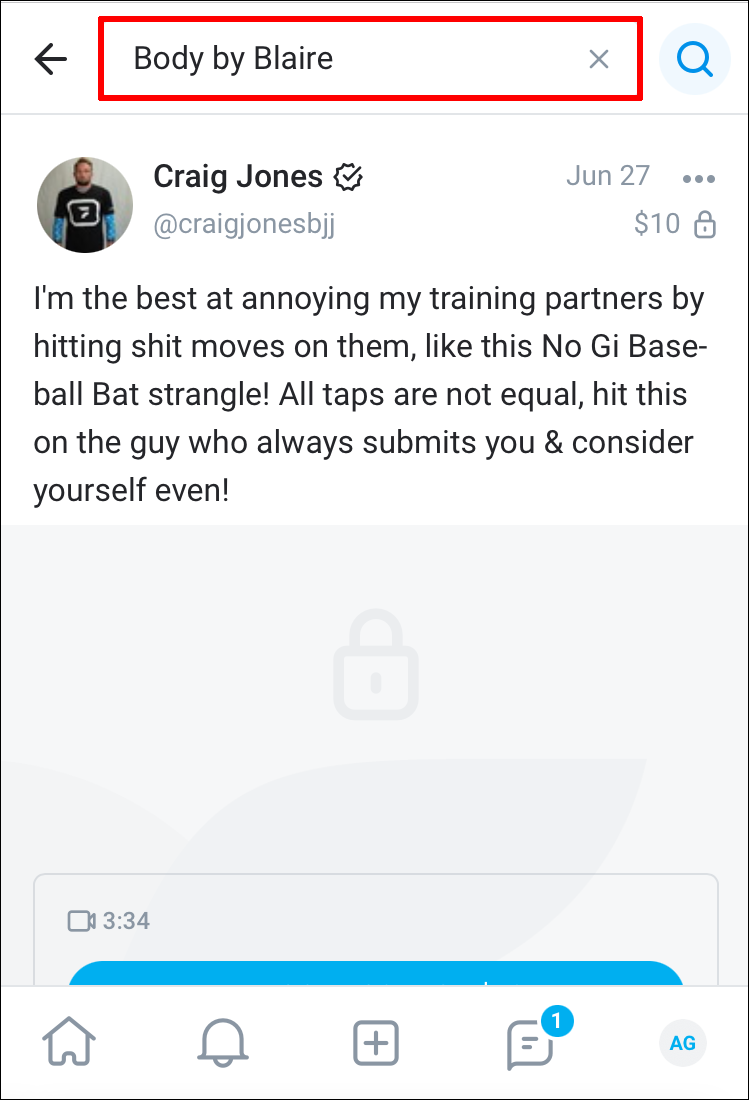Create a new post with plus
Viewport: 749px width, 1100px height.
[376, 1043]
